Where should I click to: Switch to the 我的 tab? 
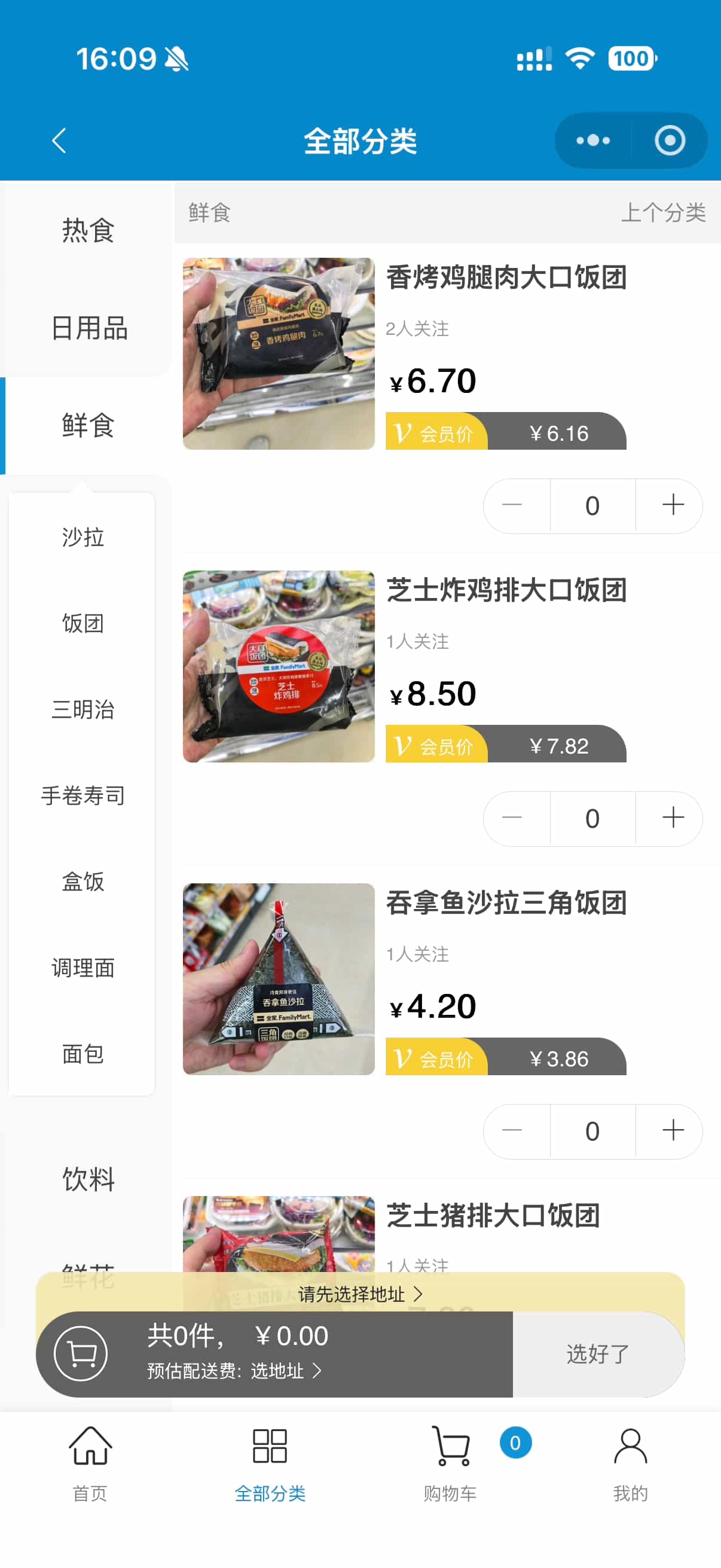tap(630, 1464)
